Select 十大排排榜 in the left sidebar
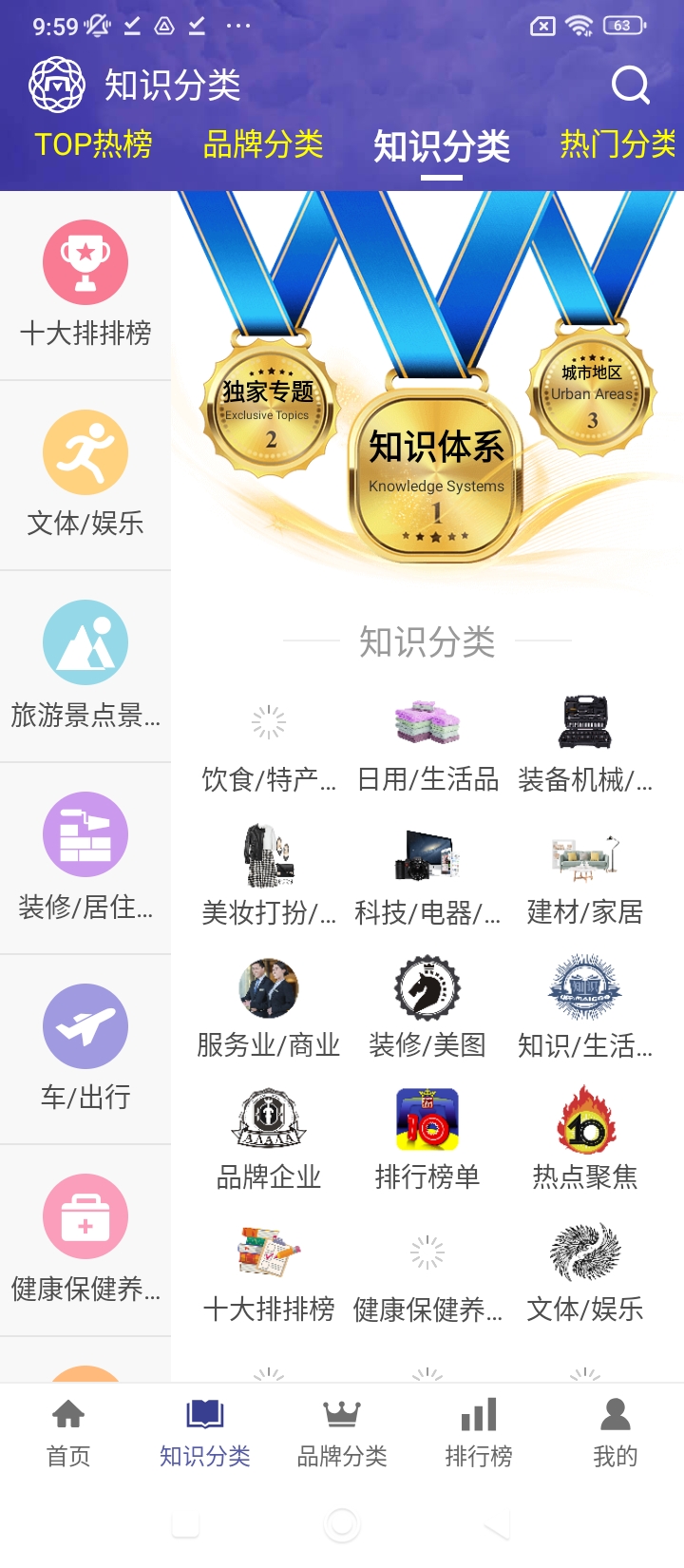 pyautogui.click(x=85, y=285)
